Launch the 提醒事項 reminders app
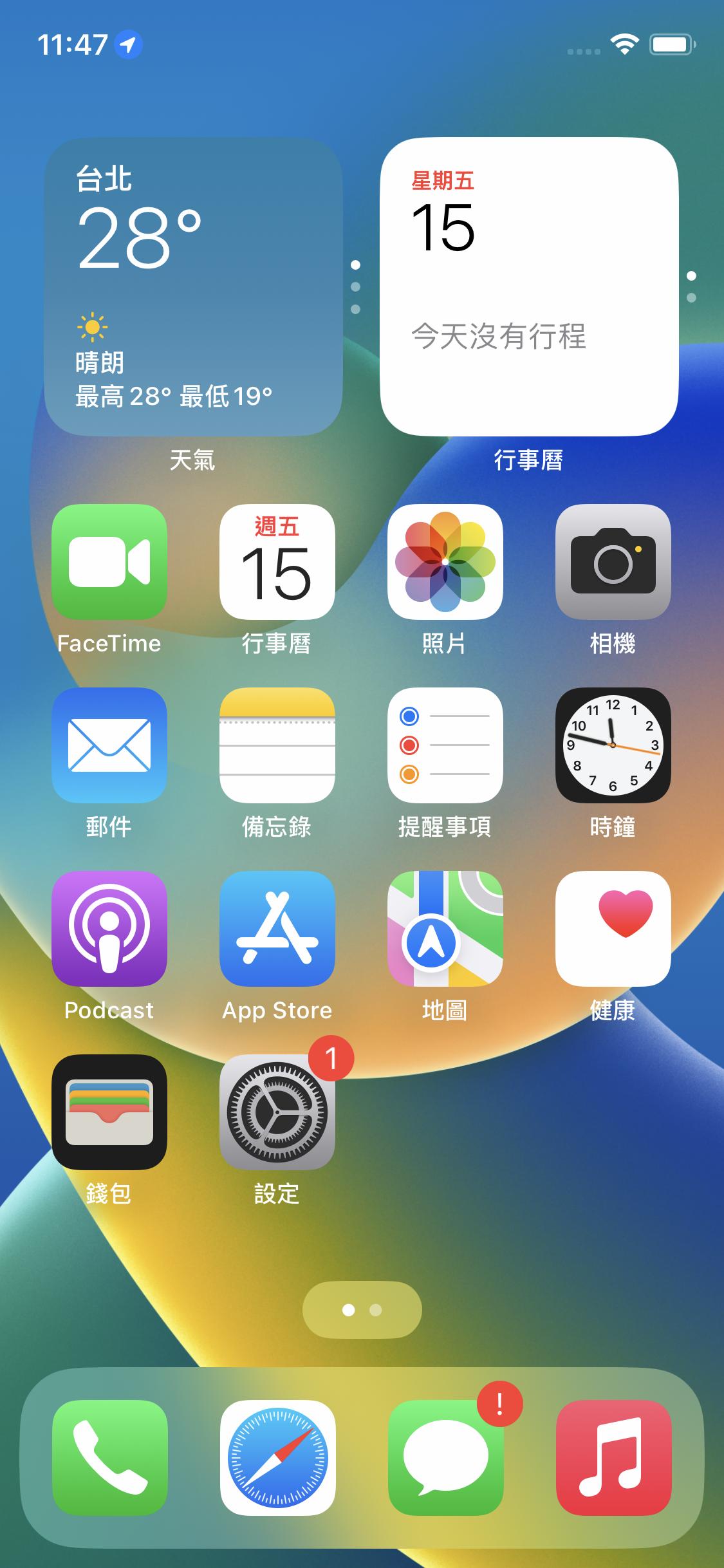The width and height of the screenshot is (724, 1568). 445,745
